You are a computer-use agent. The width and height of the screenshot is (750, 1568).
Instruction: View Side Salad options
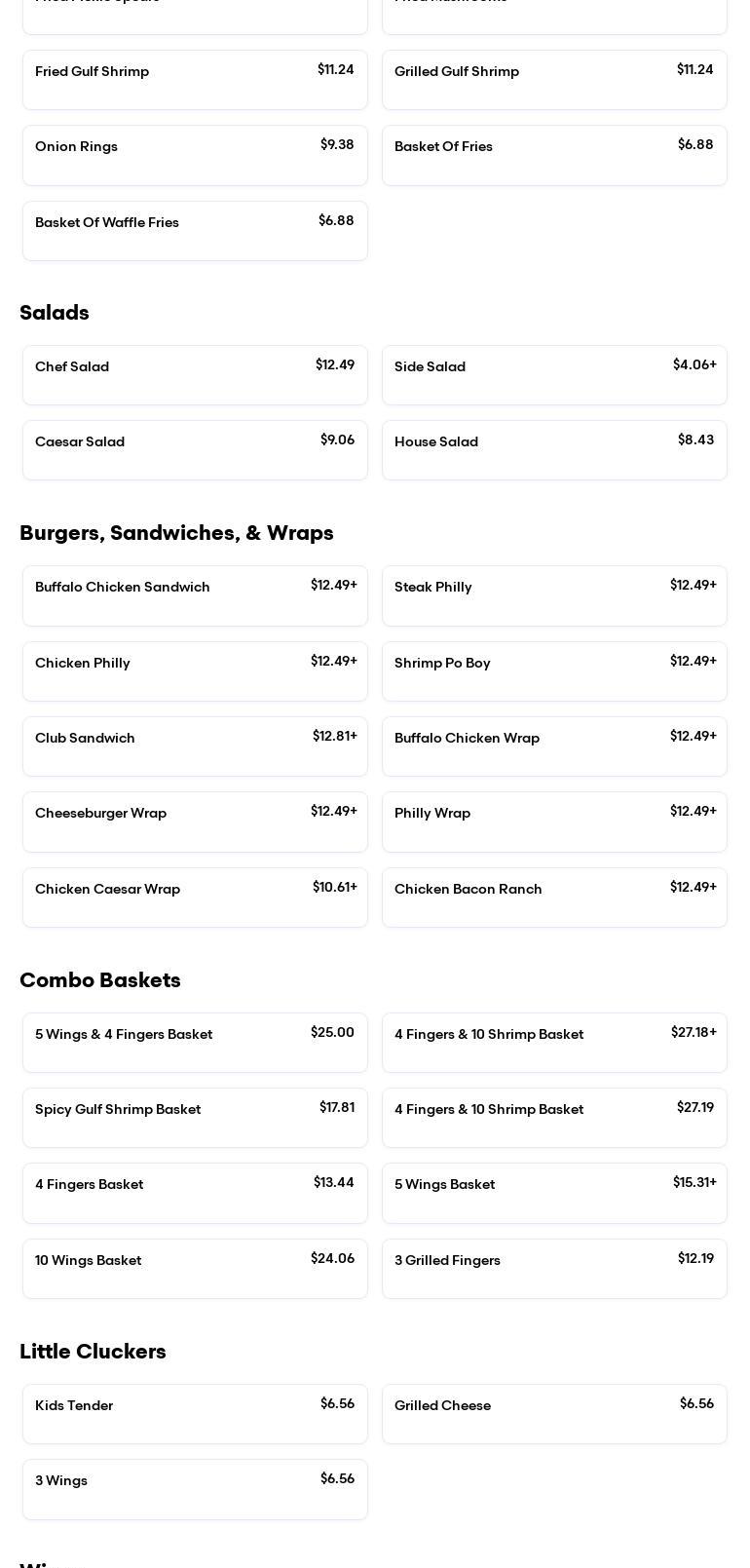tap(554, 375)
